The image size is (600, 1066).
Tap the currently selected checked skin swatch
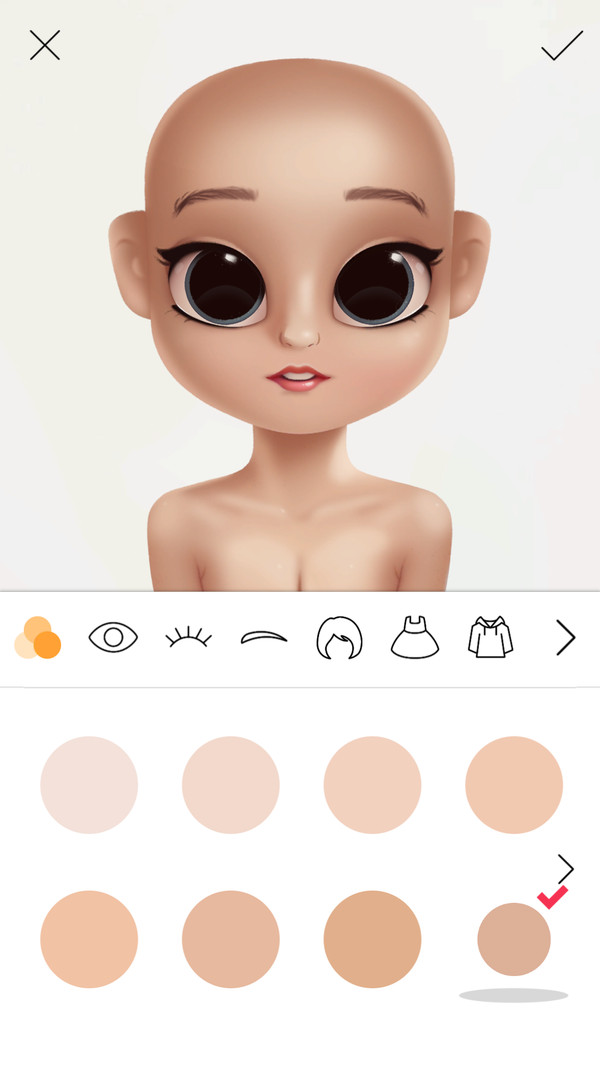coord(514,940)
